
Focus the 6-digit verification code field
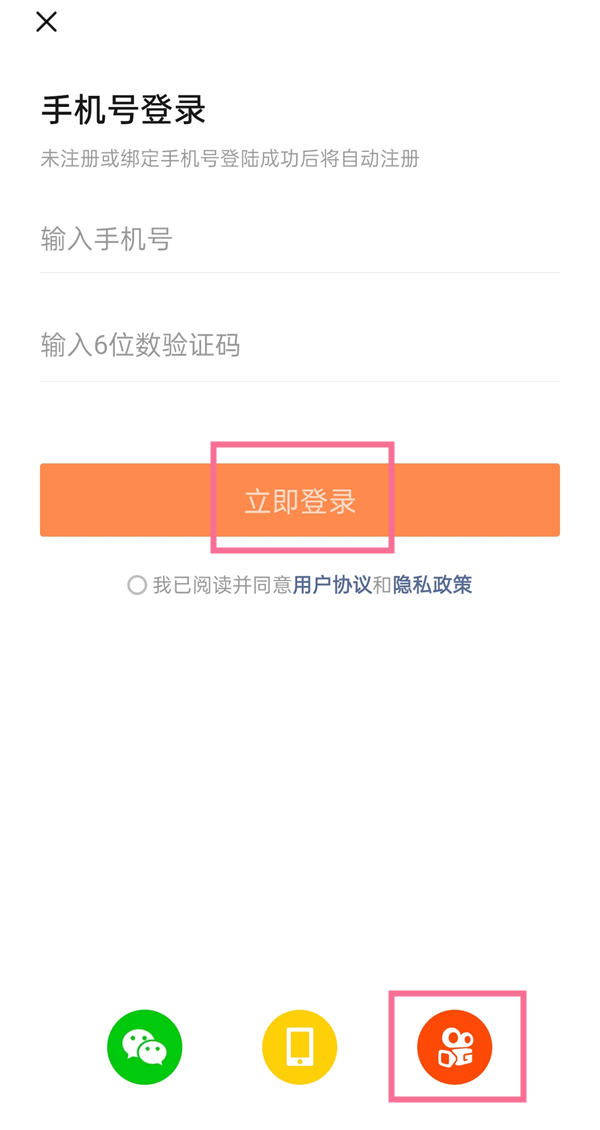click(300, 346)
